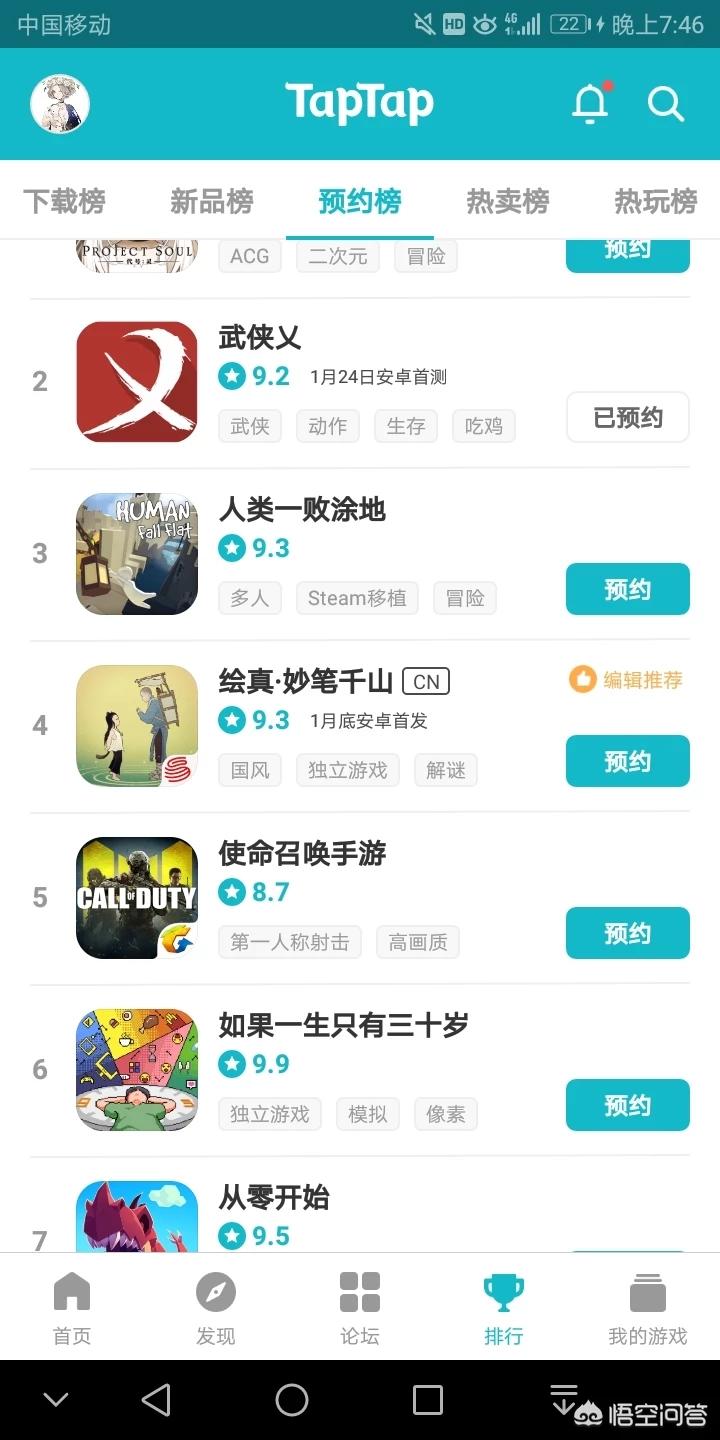This screenshot has height=1440, width=720.
Task: Reserve 人类一败涂地 with the 预约 button
Action: (x=627, y=589)
